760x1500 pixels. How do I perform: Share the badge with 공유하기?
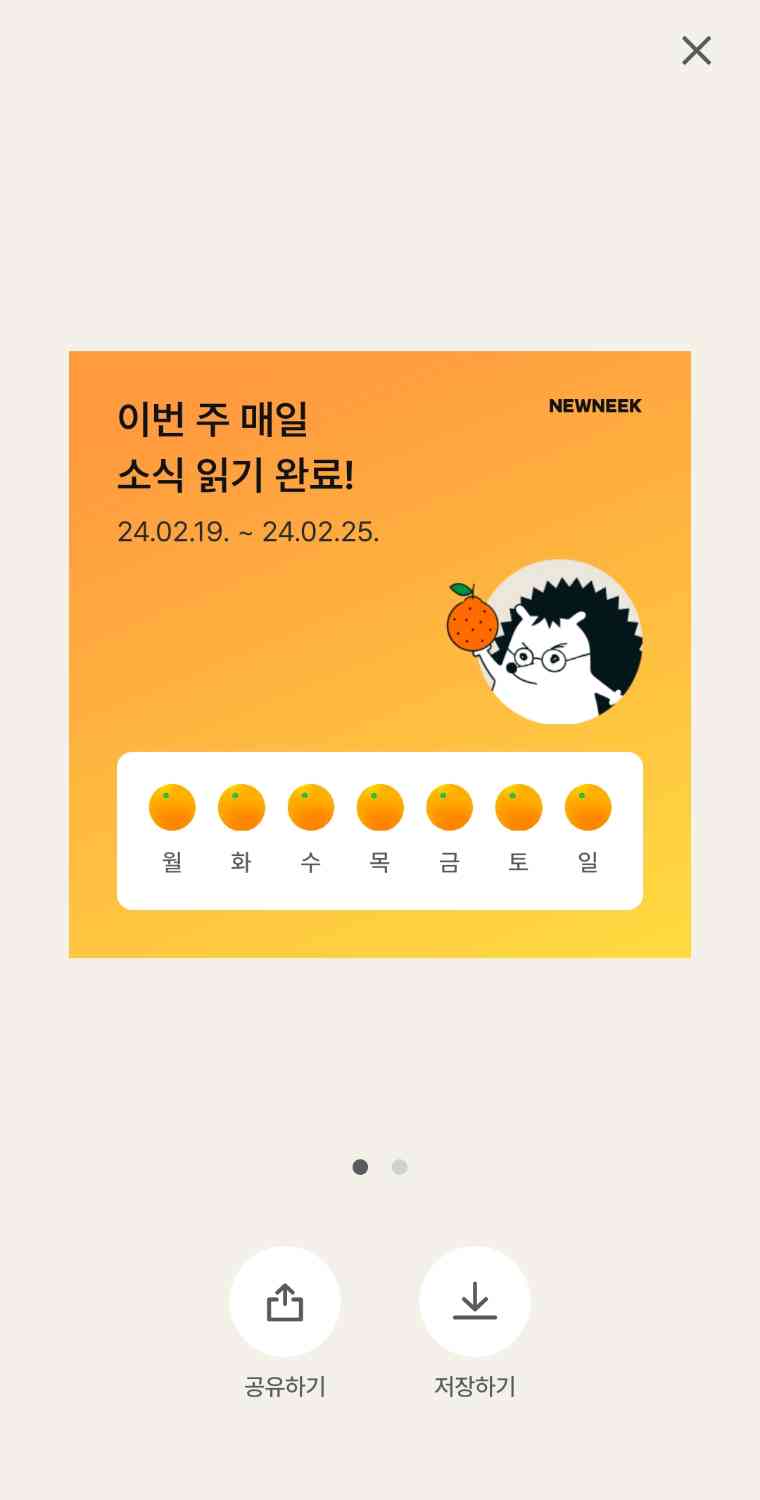pyautogui.click(x=285, y=1302)
